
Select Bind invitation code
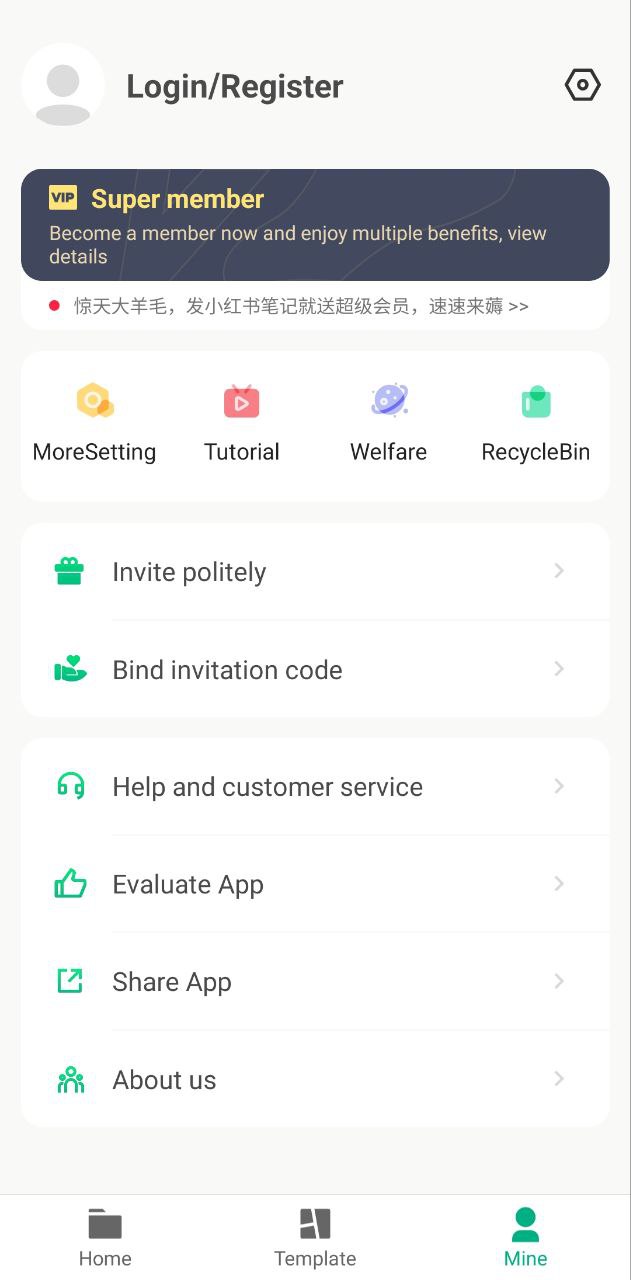[315, 670]
